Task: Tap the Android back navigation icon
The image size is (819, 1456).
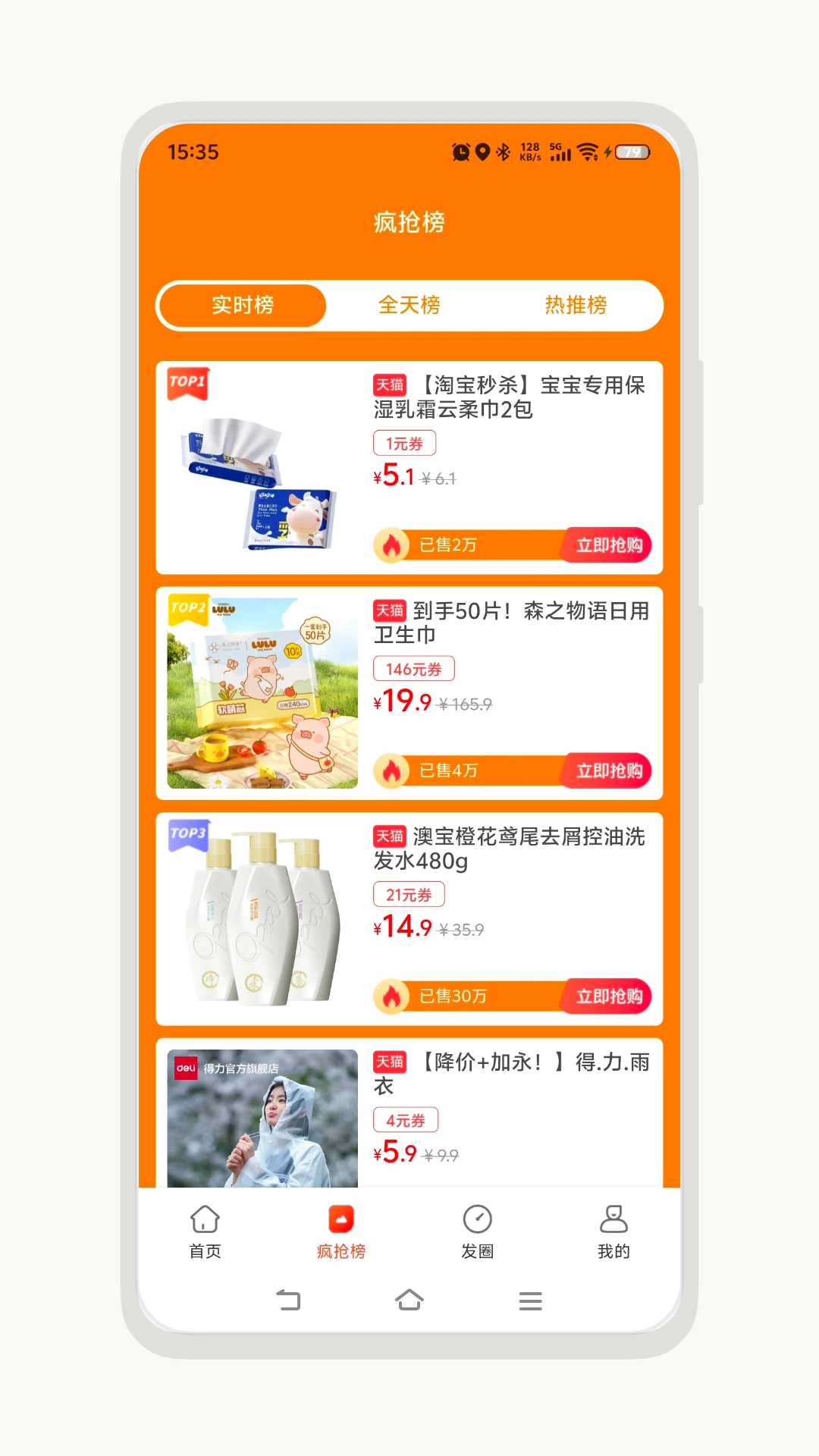Action: [x=288, y=1300]
